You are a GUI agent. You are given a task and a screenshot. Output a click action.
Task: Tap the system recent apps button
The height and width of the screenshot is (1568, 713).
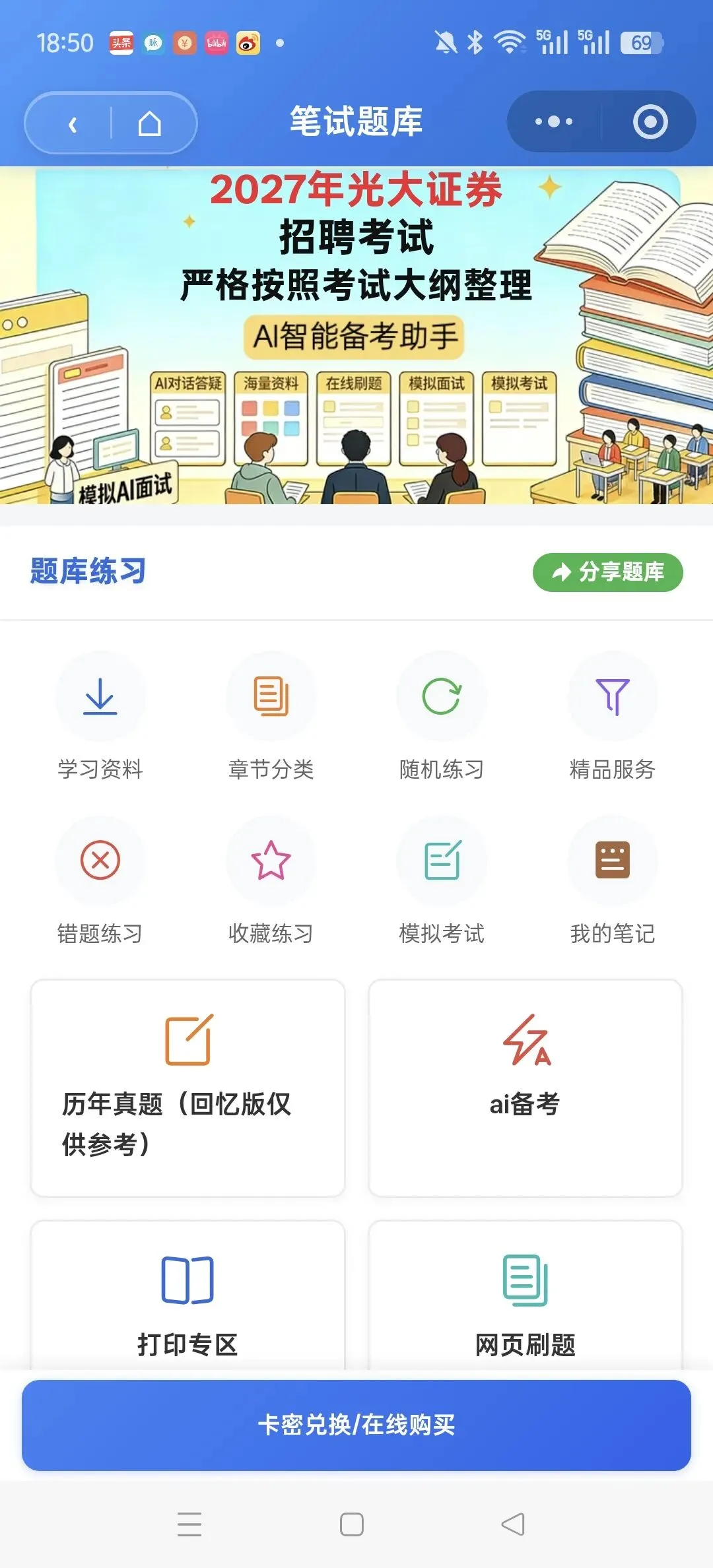tap(189, 1524)
